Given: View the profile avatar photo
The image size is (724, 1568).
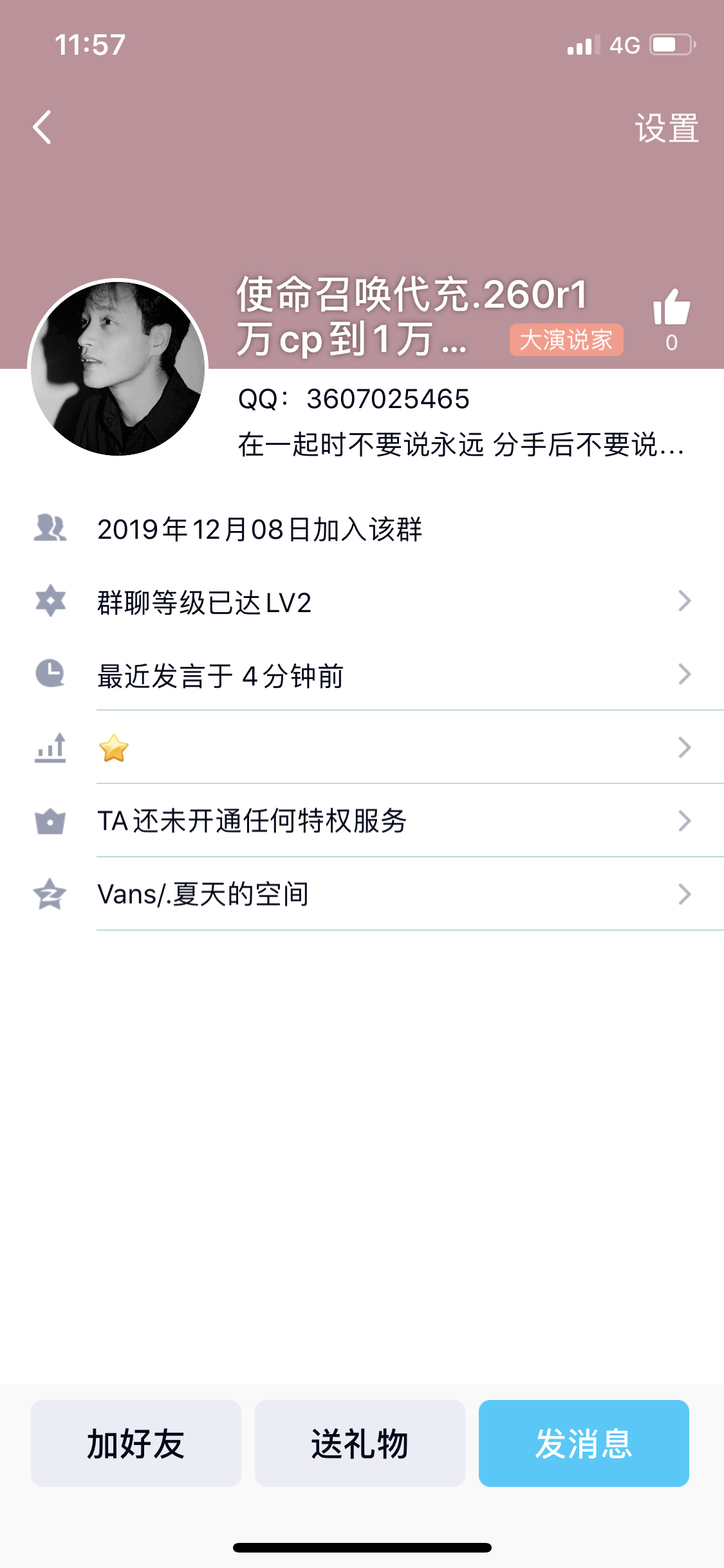Looking at the screenshot, I should pos(118,368).
